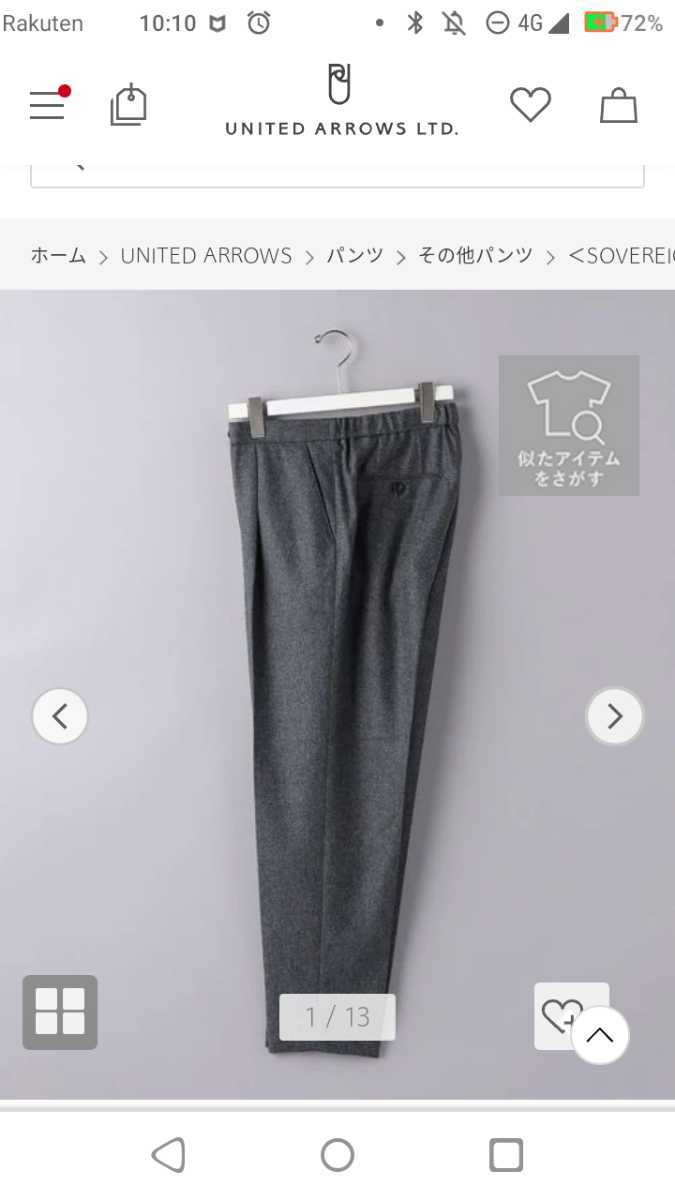The width and height of the screenshot is (675, 1200).
Task: Open UNITED ARROWS breadcrumb link
Action: click(206, 255)
